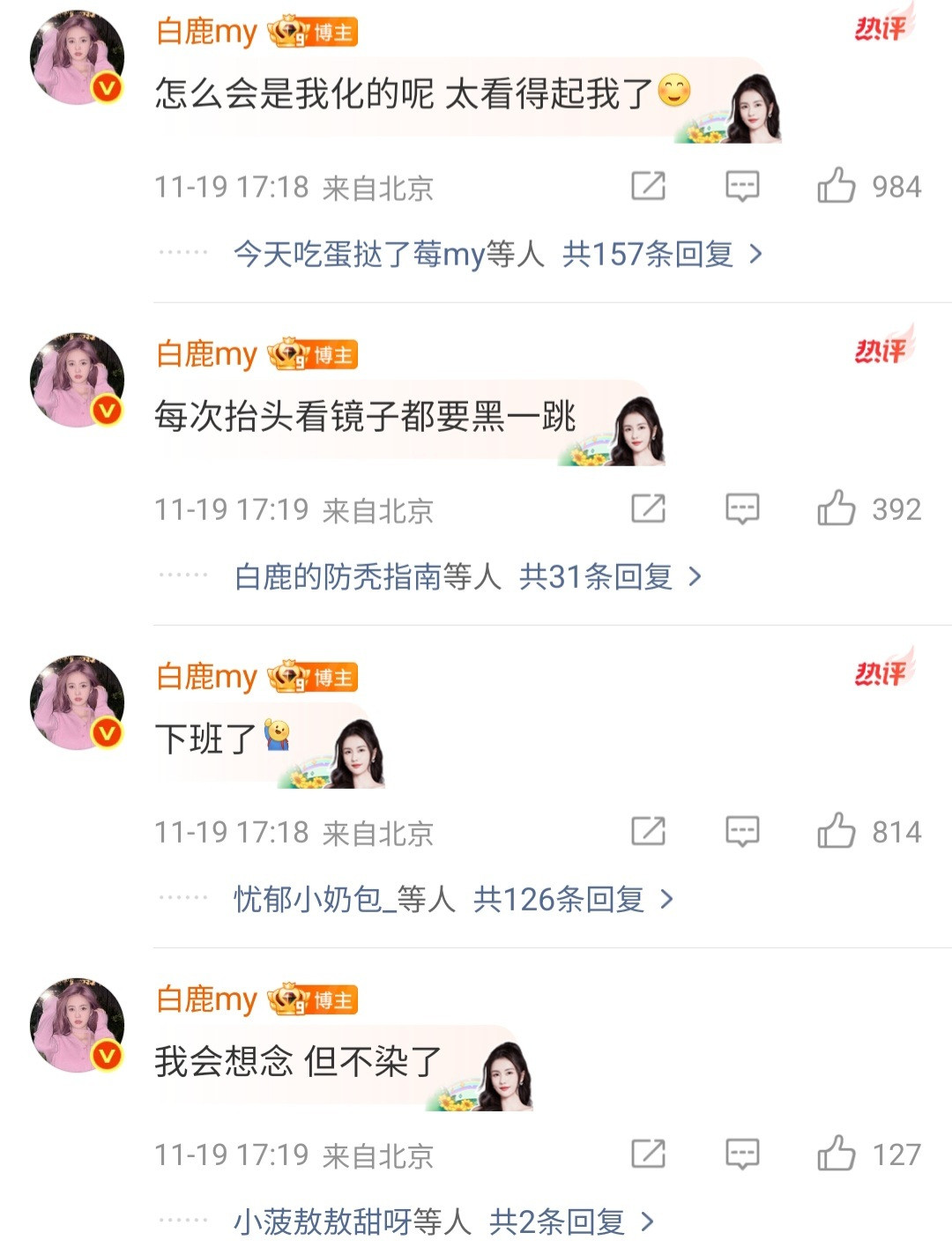Image resolution: width=952 pixels, height=1255 pixels.
Task: Click the comment bubble under 我会想念 但不染了
Action: pos(745,1153)
